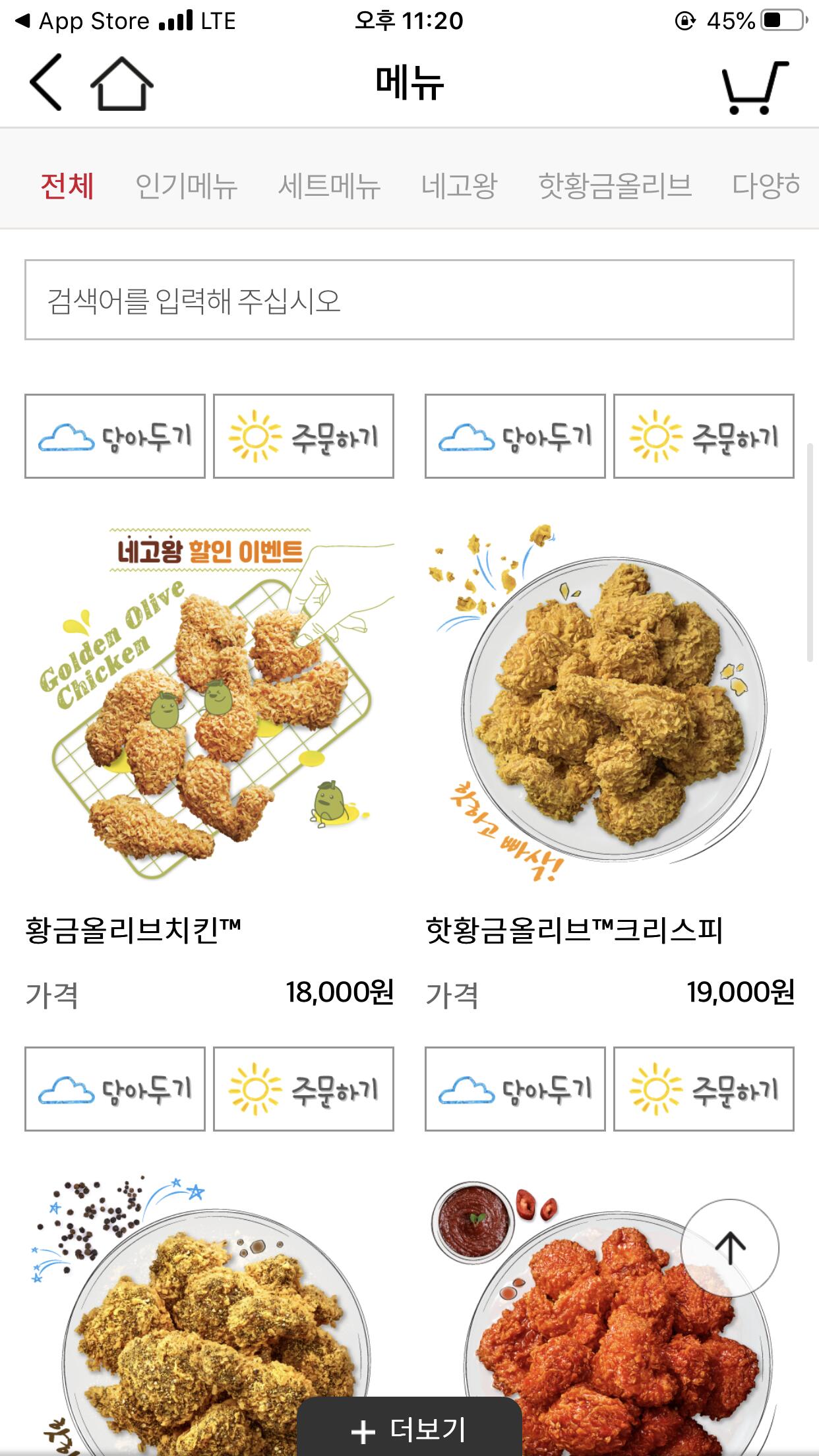Tap 담아두기 under 황금올리브치킨™
Viewport: 819px width, 1456px height.
pos(115,1089)
